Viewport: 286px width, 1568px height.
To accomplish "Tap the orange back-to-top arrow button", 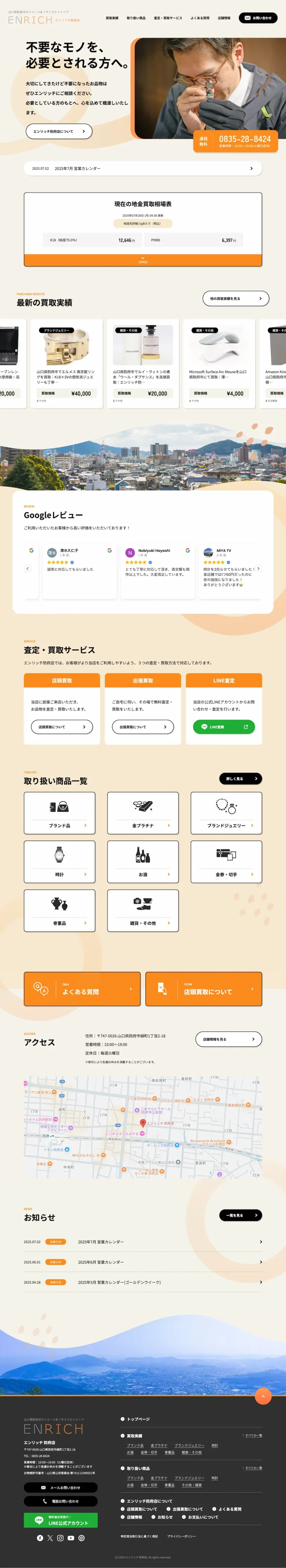I will [263, 1396].
